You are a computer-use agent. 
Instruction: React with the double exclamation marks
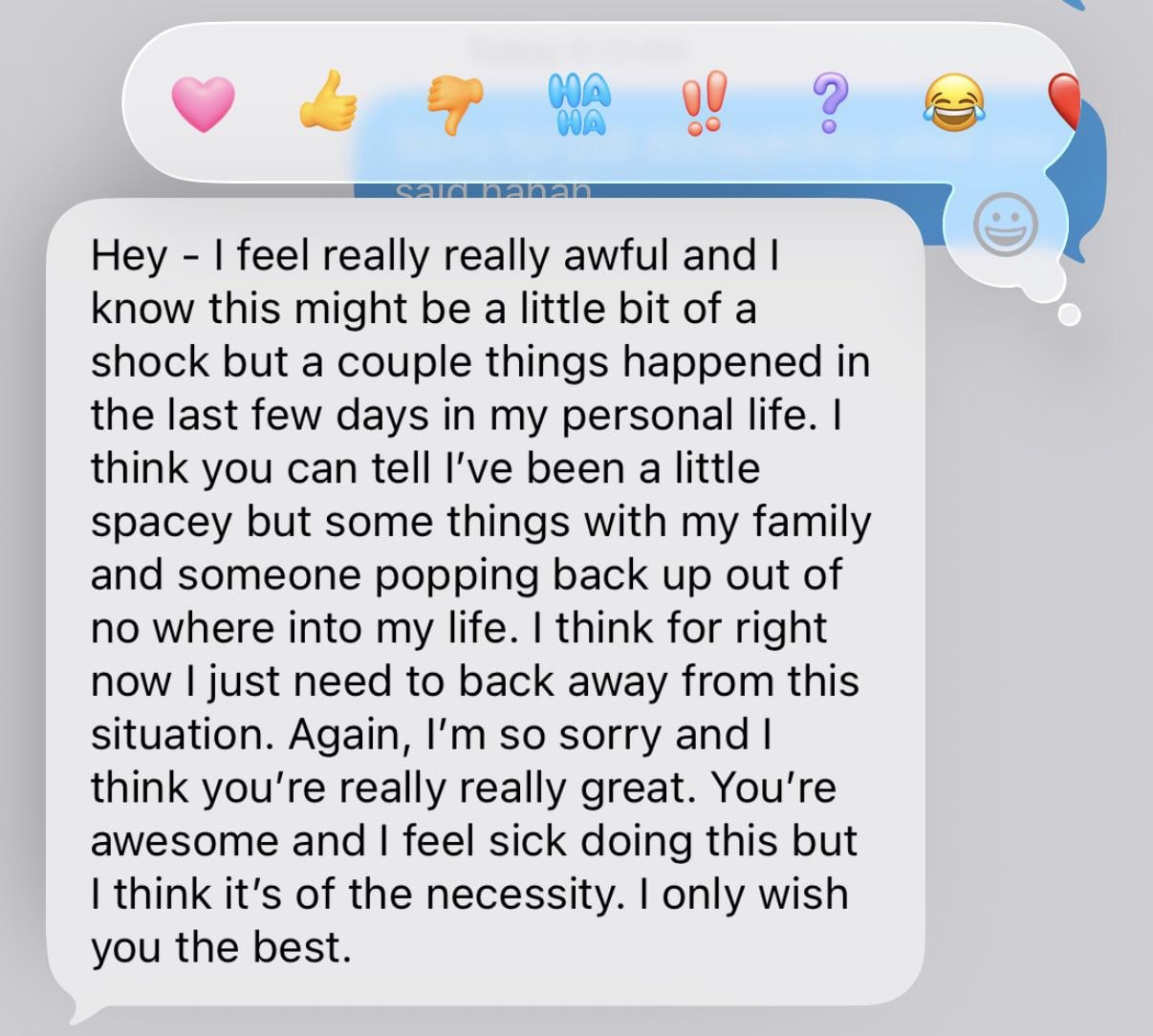[x=704, y=102]
